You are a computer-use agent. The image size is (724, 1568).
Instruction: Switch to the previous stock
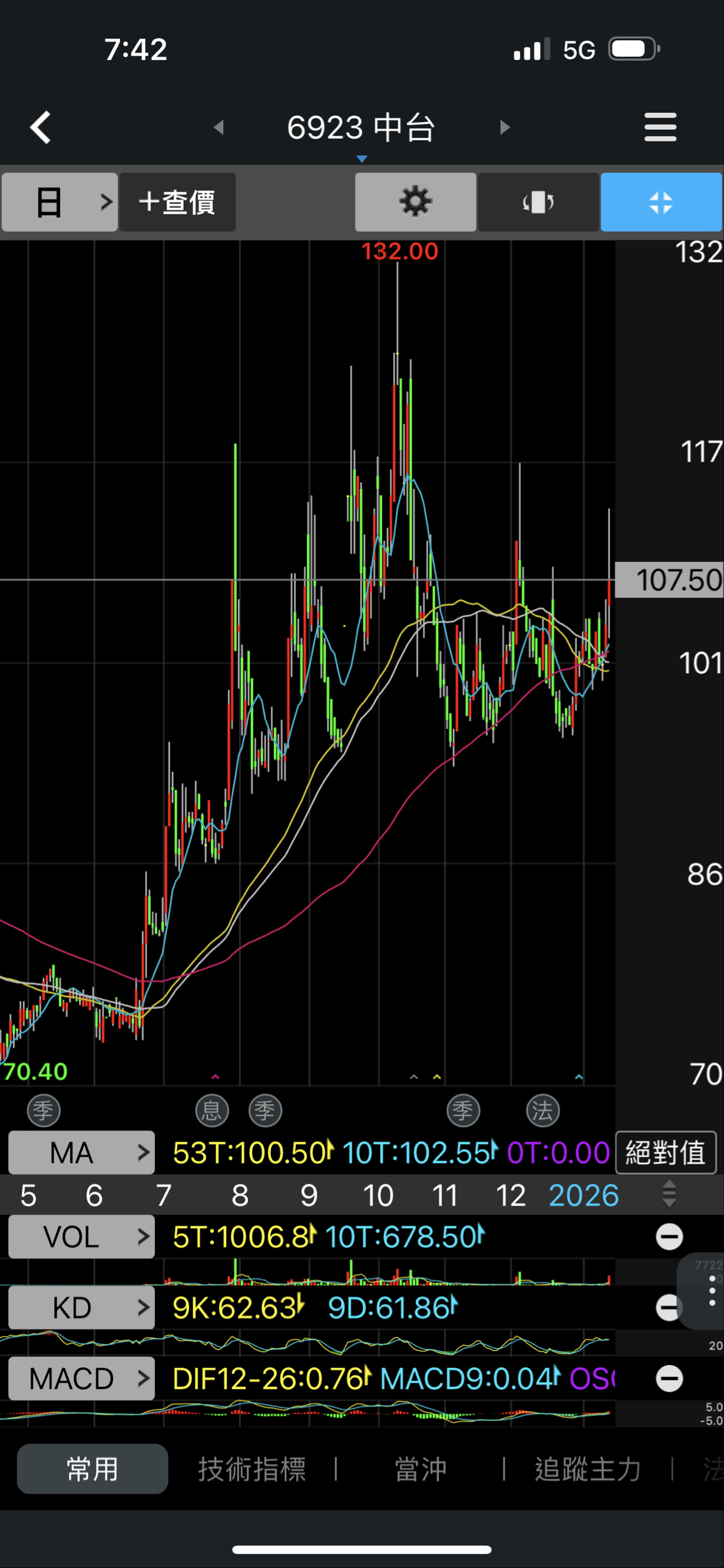click(x=219, y=127)
